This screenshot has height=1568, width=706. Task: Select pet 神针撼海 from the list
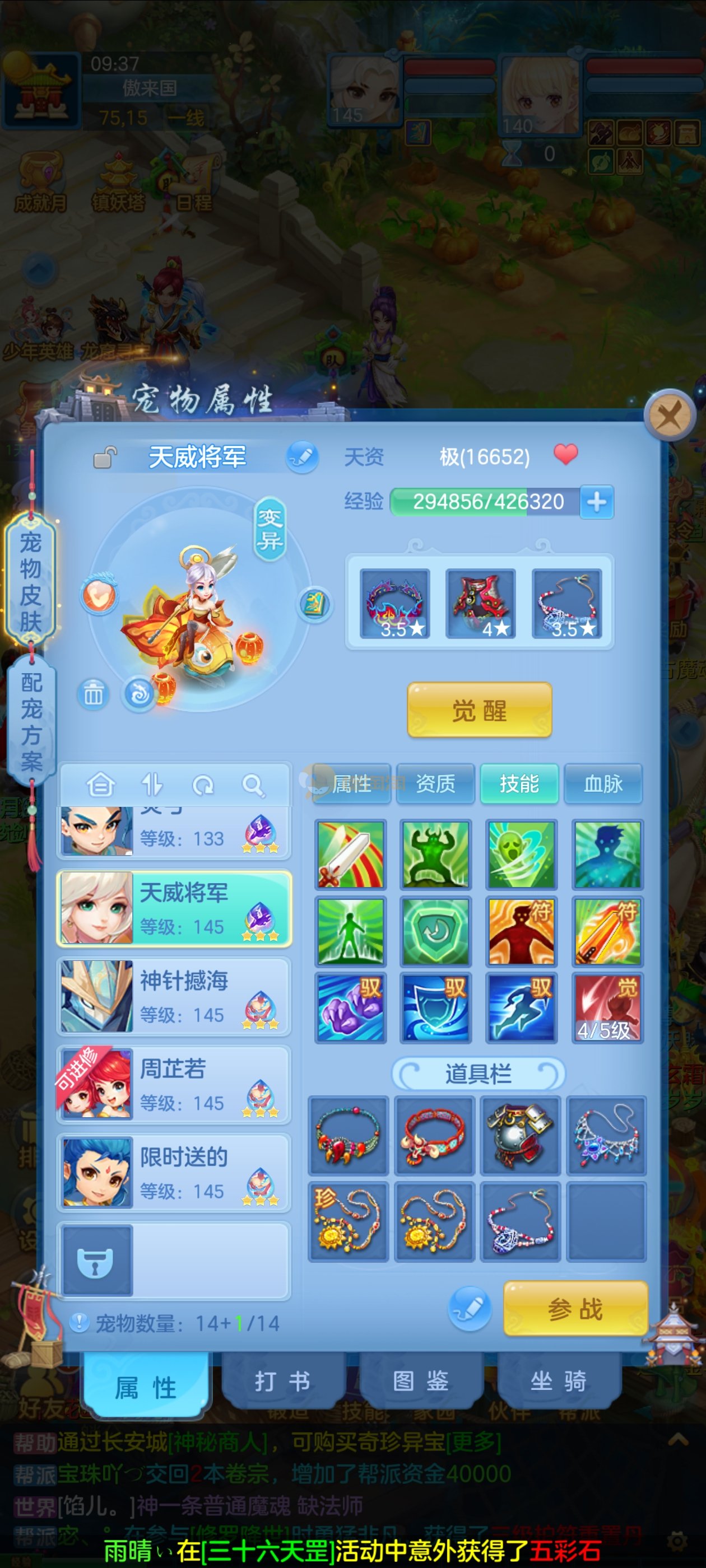tap(174, 996)
